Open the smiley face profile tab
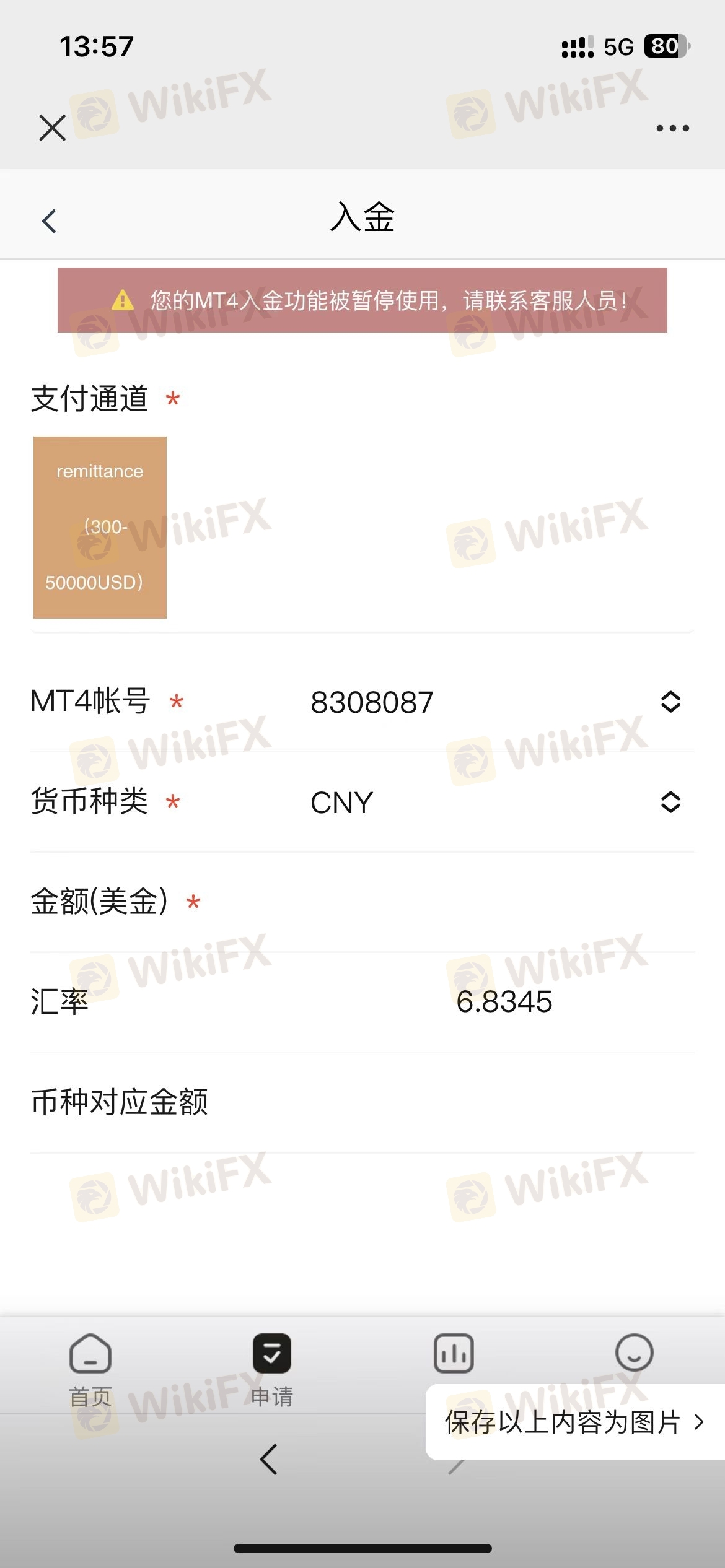This screenshot has width=725, height=1568. 634,1353
